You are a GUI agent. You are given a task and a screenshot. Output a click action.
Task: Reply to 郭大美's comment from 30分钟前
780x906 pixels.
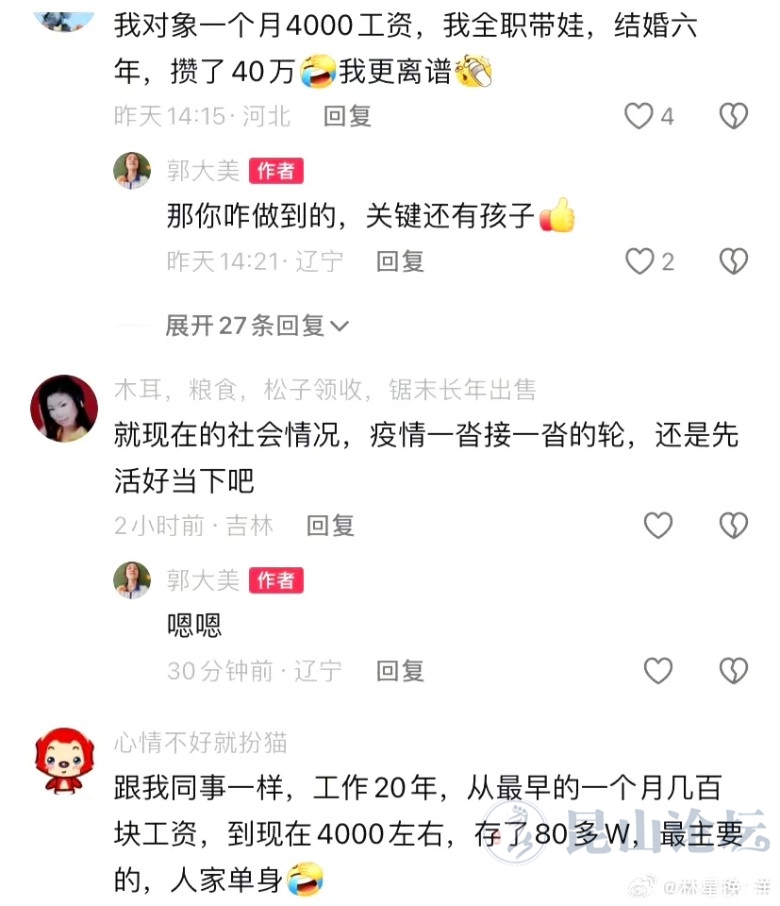[x=400, y=671]
